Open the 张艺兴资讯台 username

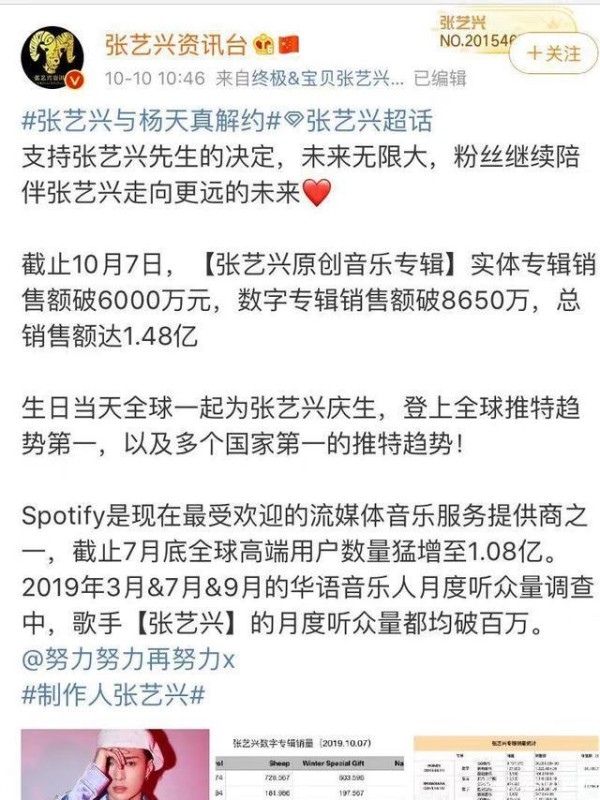click(x=173, y=43)
